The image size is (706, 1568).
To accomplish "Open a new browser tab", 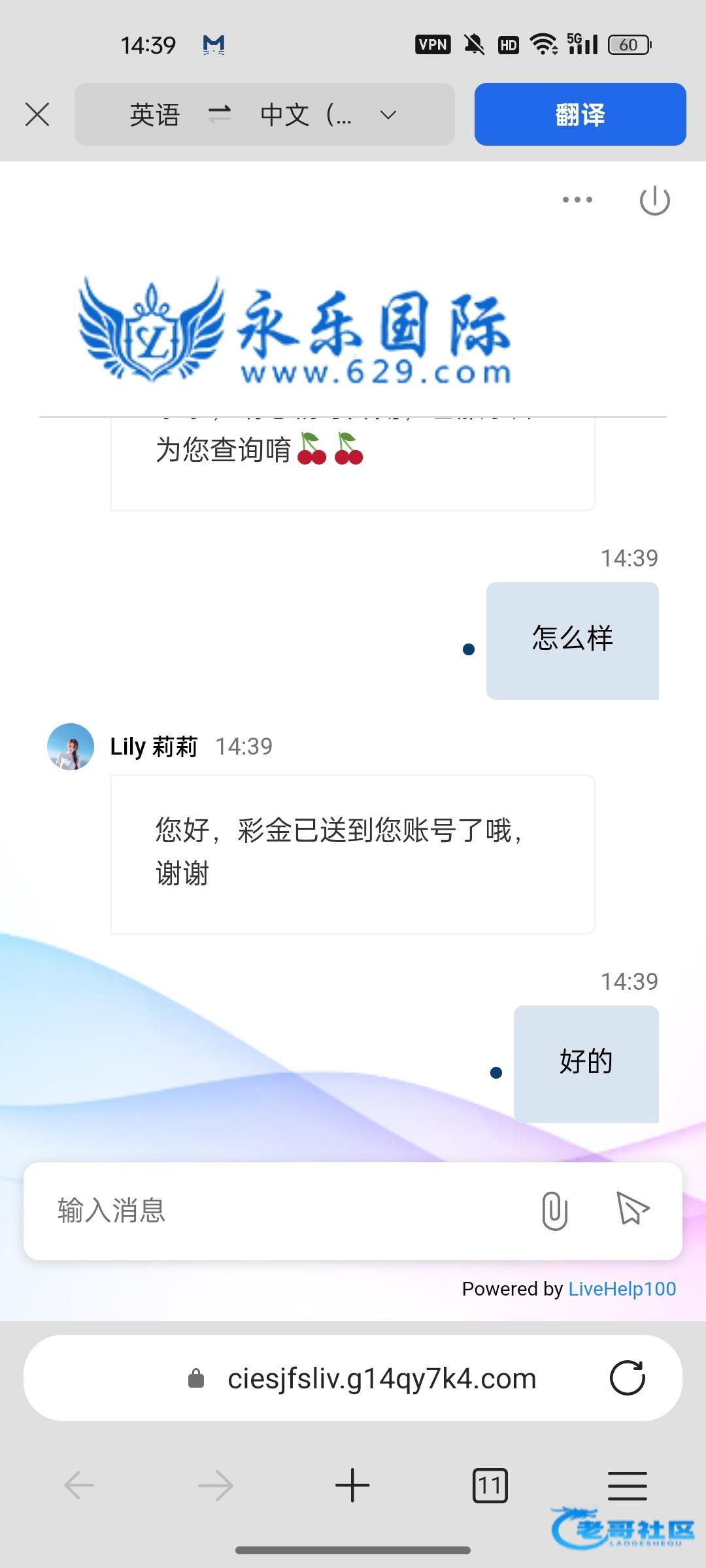I will (x=352, y=1485).
